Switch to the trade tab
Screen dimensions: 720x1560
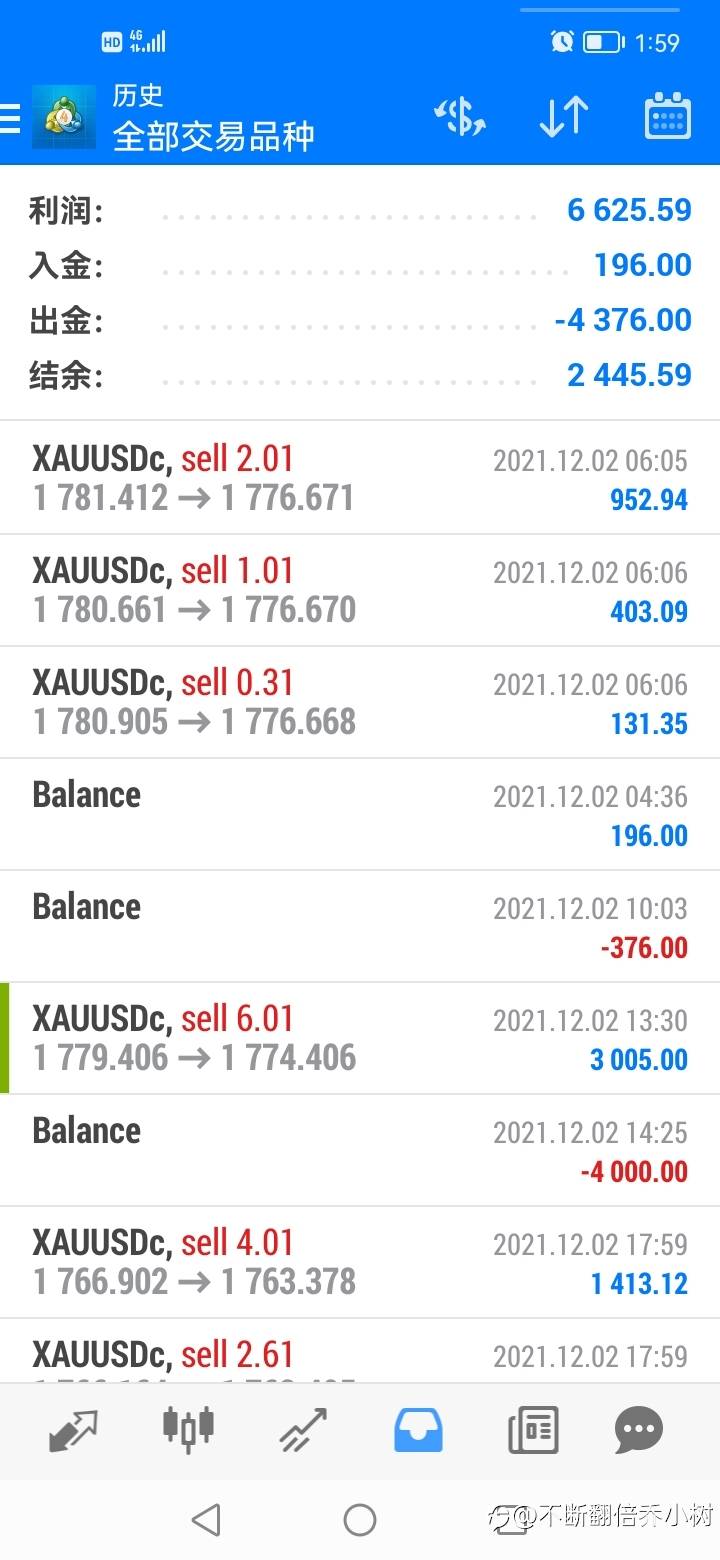(303, 1430)
